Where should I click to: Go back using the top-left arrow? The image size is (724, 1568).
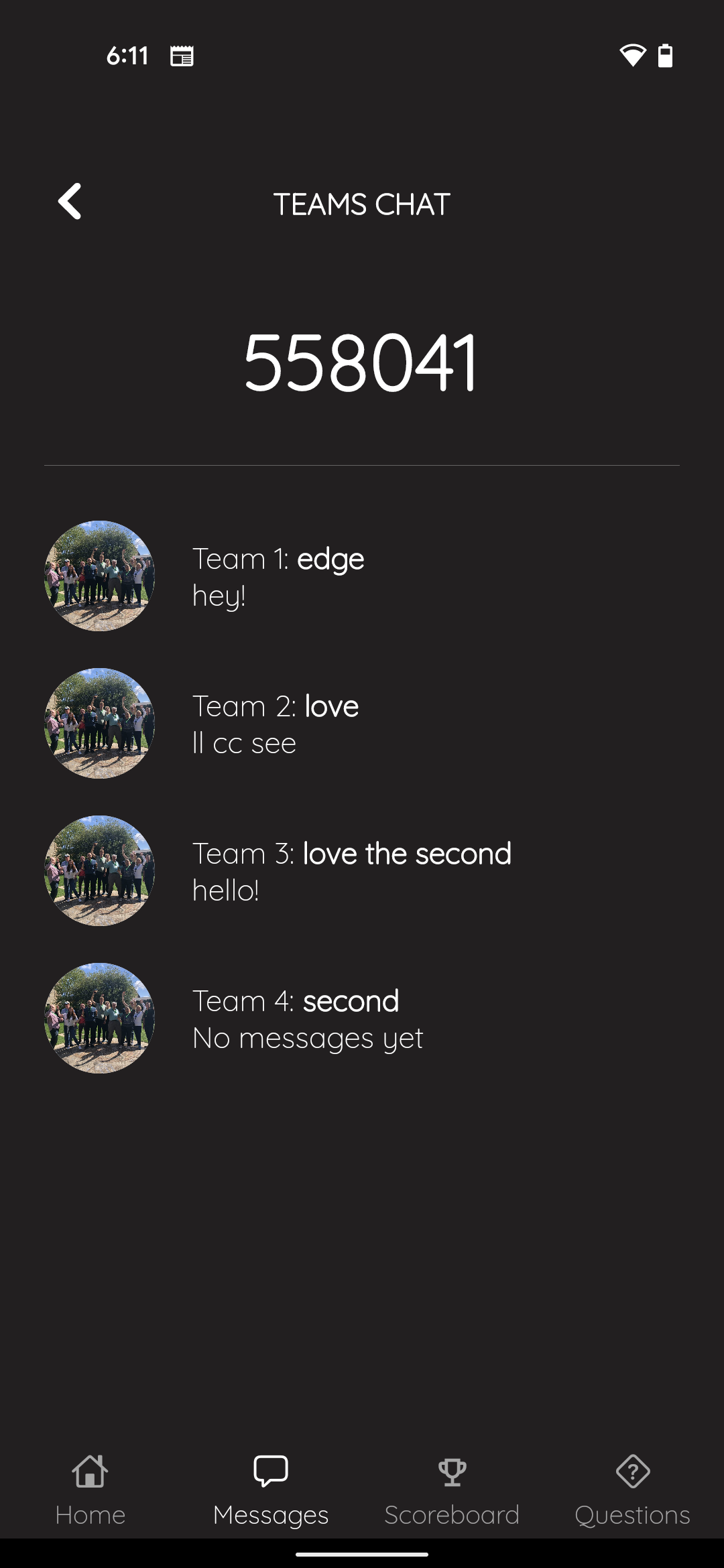click(x=70, y=201)
